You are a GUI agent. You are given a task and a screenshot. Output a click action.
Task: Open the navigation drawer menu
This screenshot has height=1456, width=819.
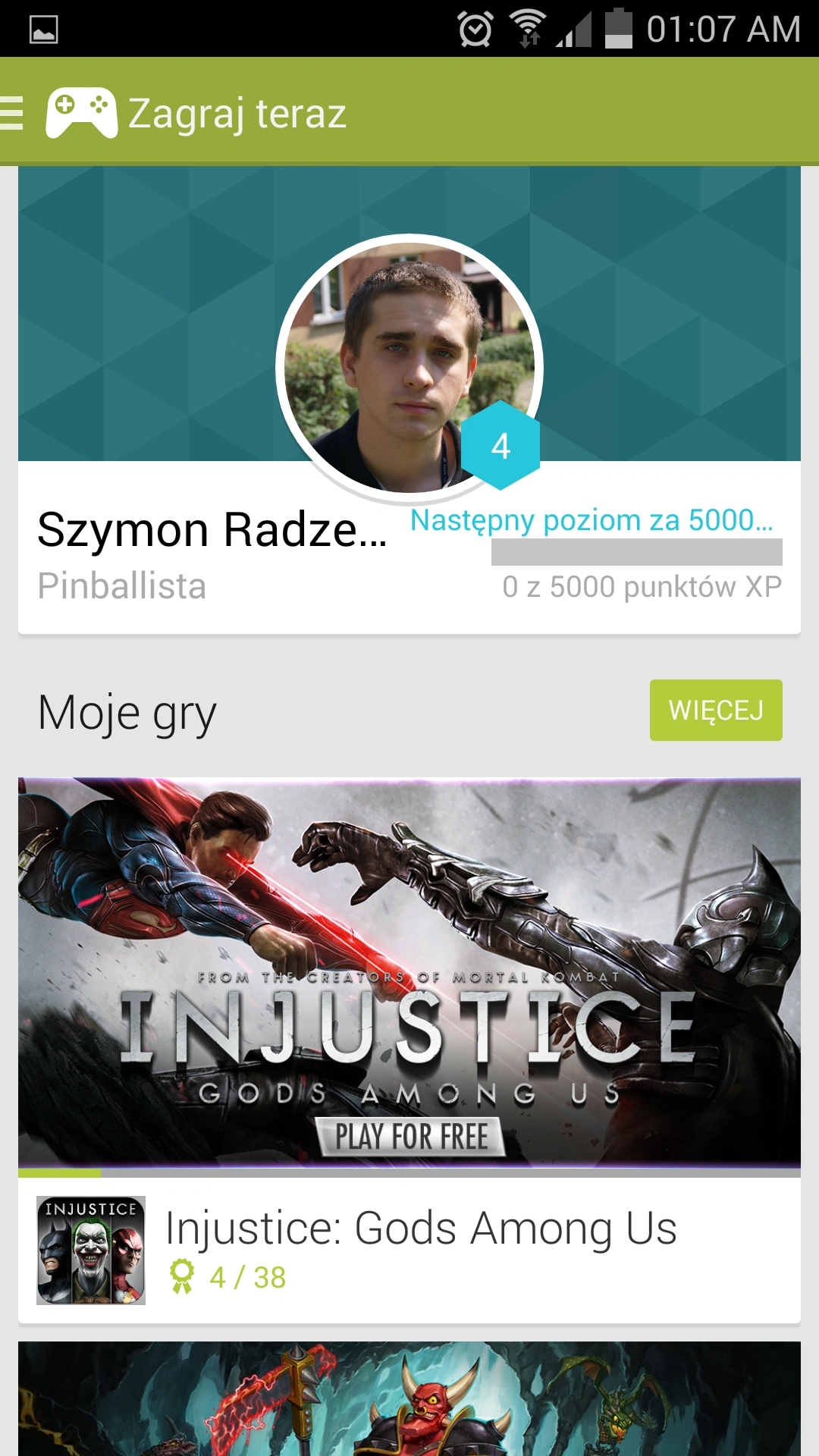point(14,113)
